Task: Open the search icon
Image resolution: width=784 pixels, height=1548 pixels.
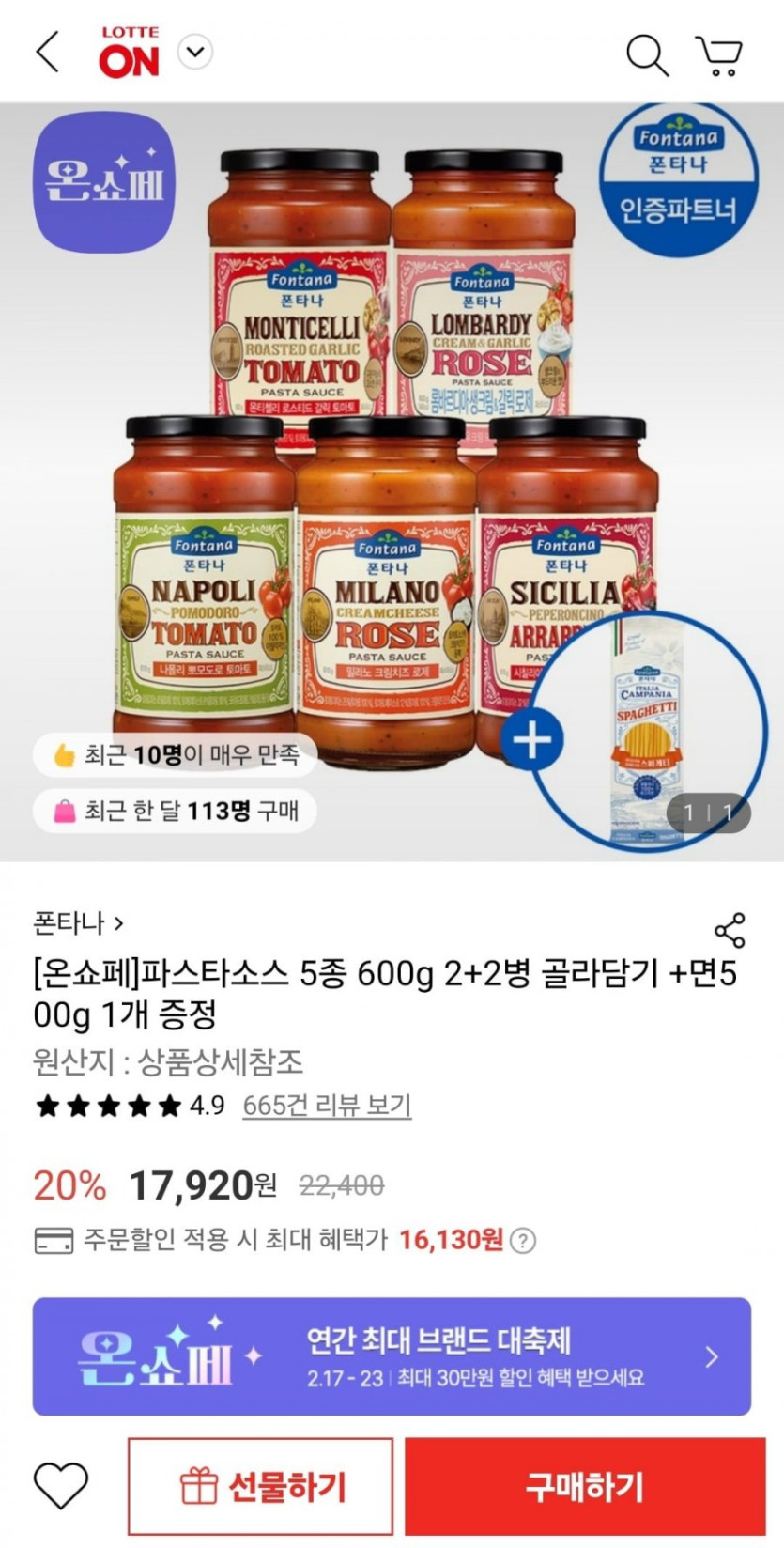Action: (647, 55)
